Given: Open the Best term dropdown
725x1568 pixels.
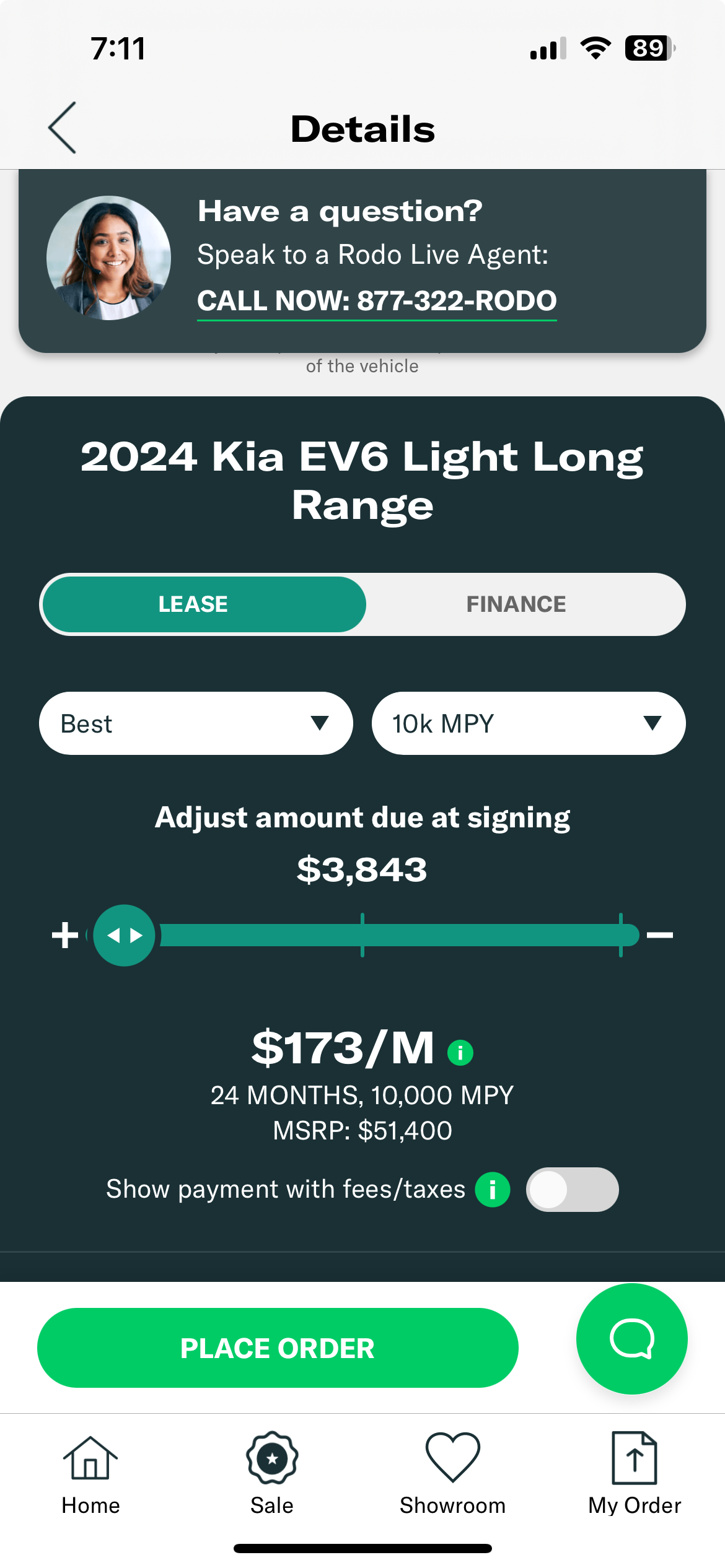Looking at the screenshot, I should tap(196, 723).
